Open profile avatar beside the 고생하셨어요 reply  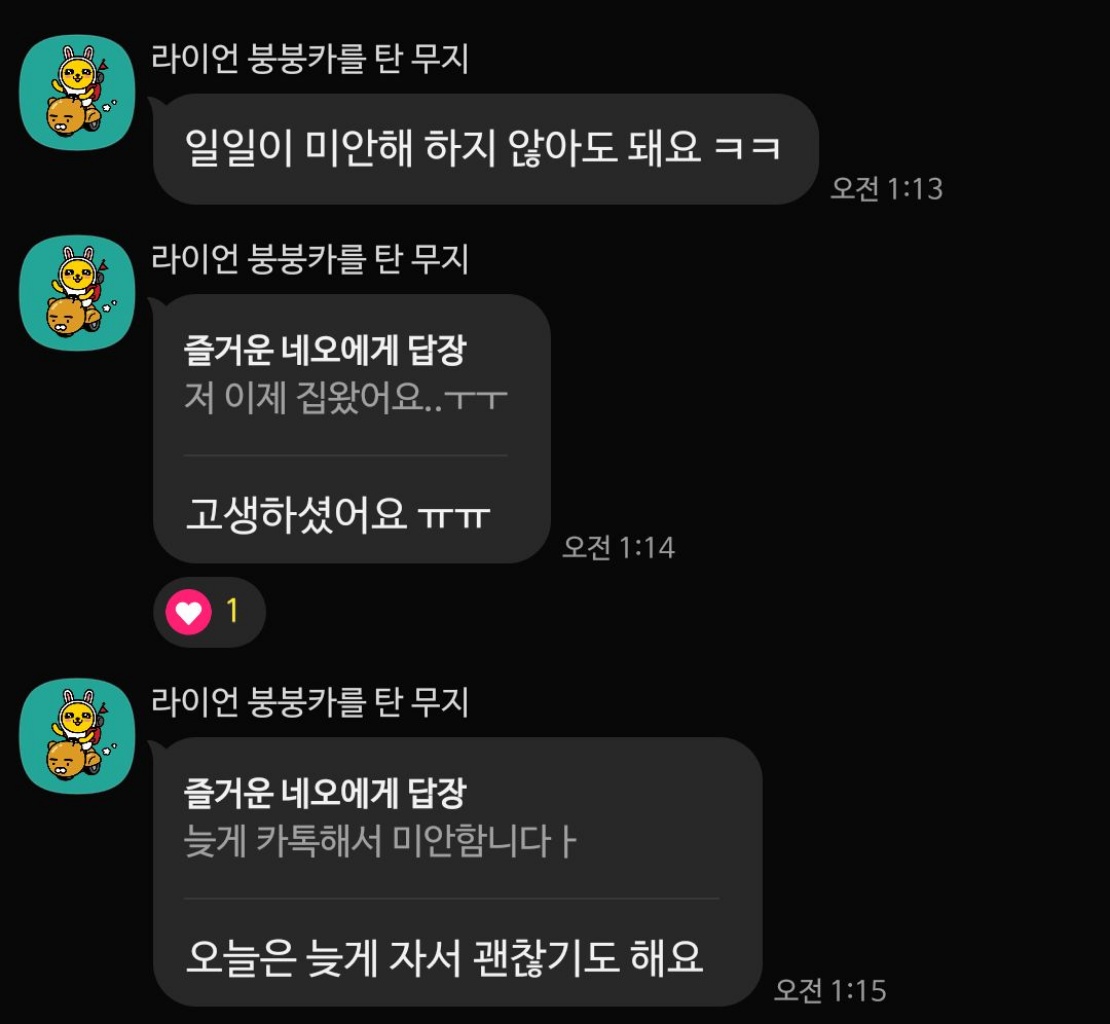(78, 293)
